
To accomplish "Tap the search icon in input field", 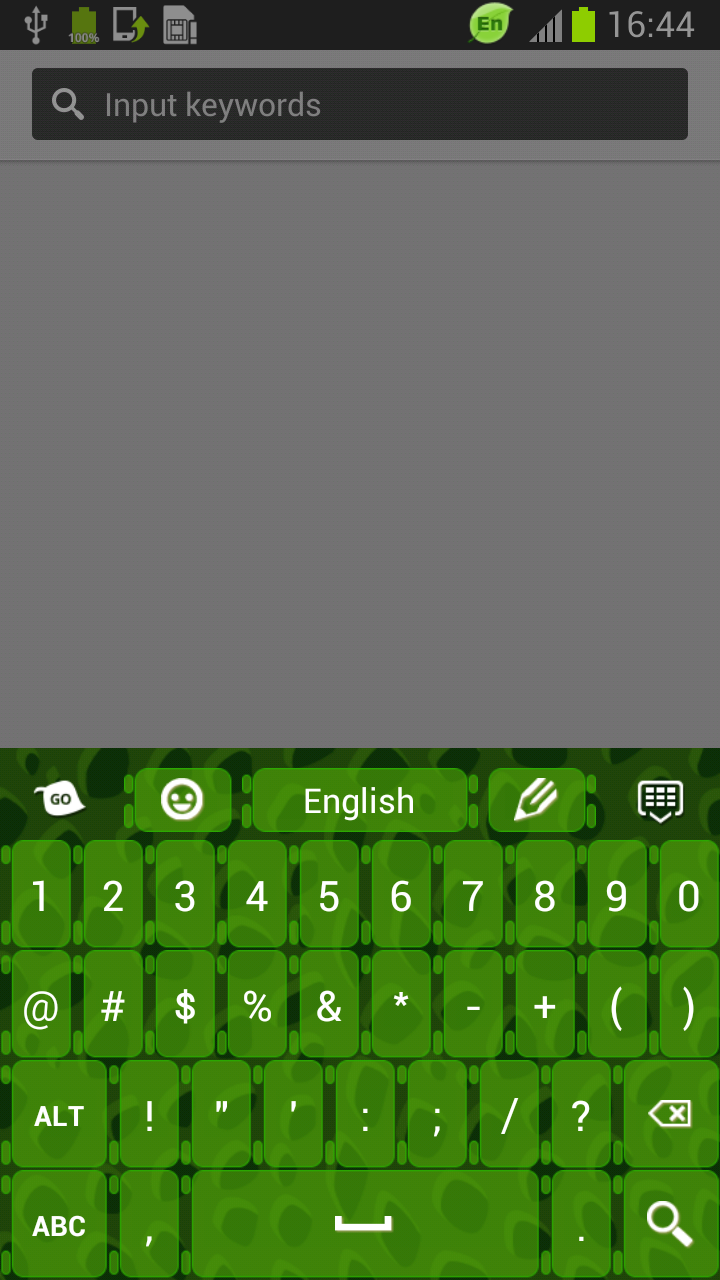I will point(67,103).
